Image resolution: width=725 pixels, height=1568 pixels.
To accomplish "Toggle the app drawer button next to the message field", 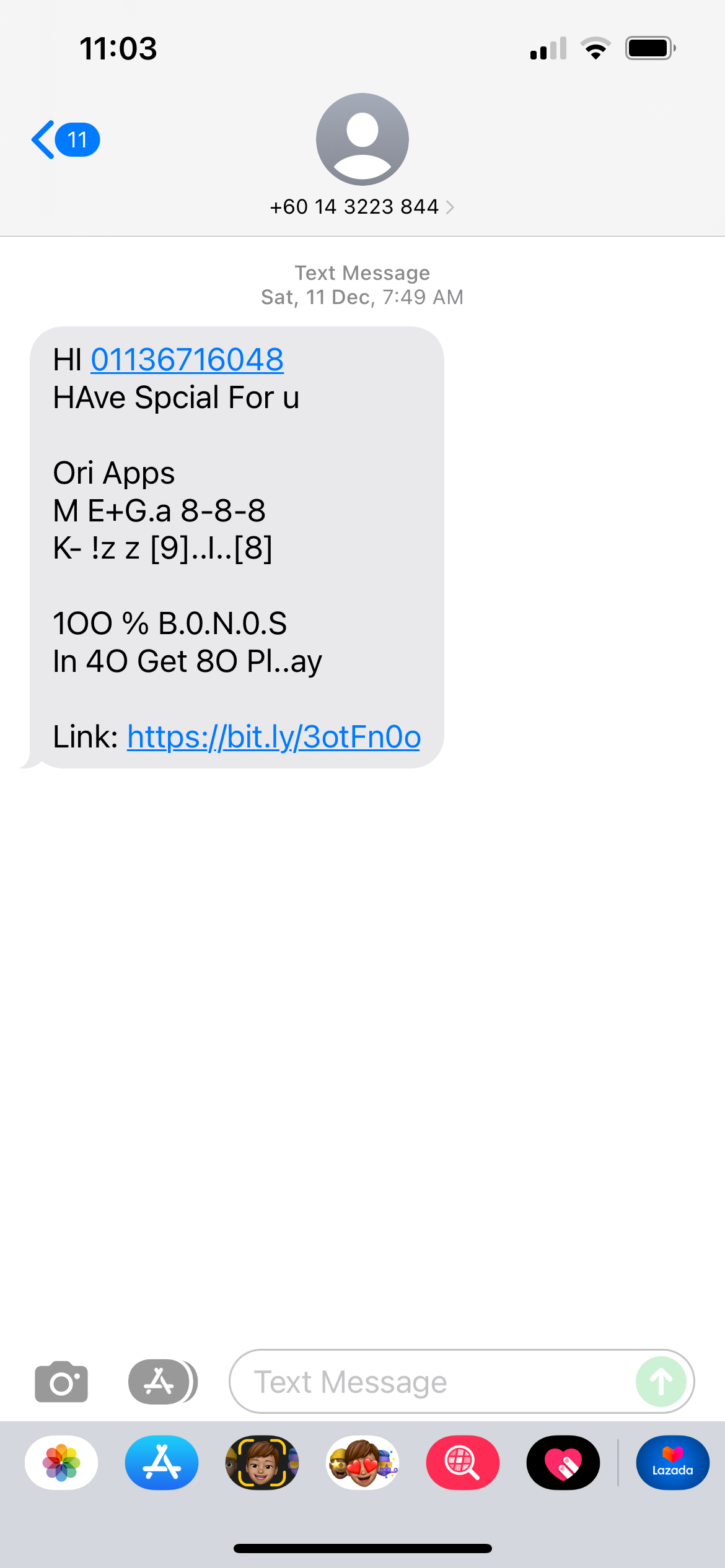I will [161, 1382].
